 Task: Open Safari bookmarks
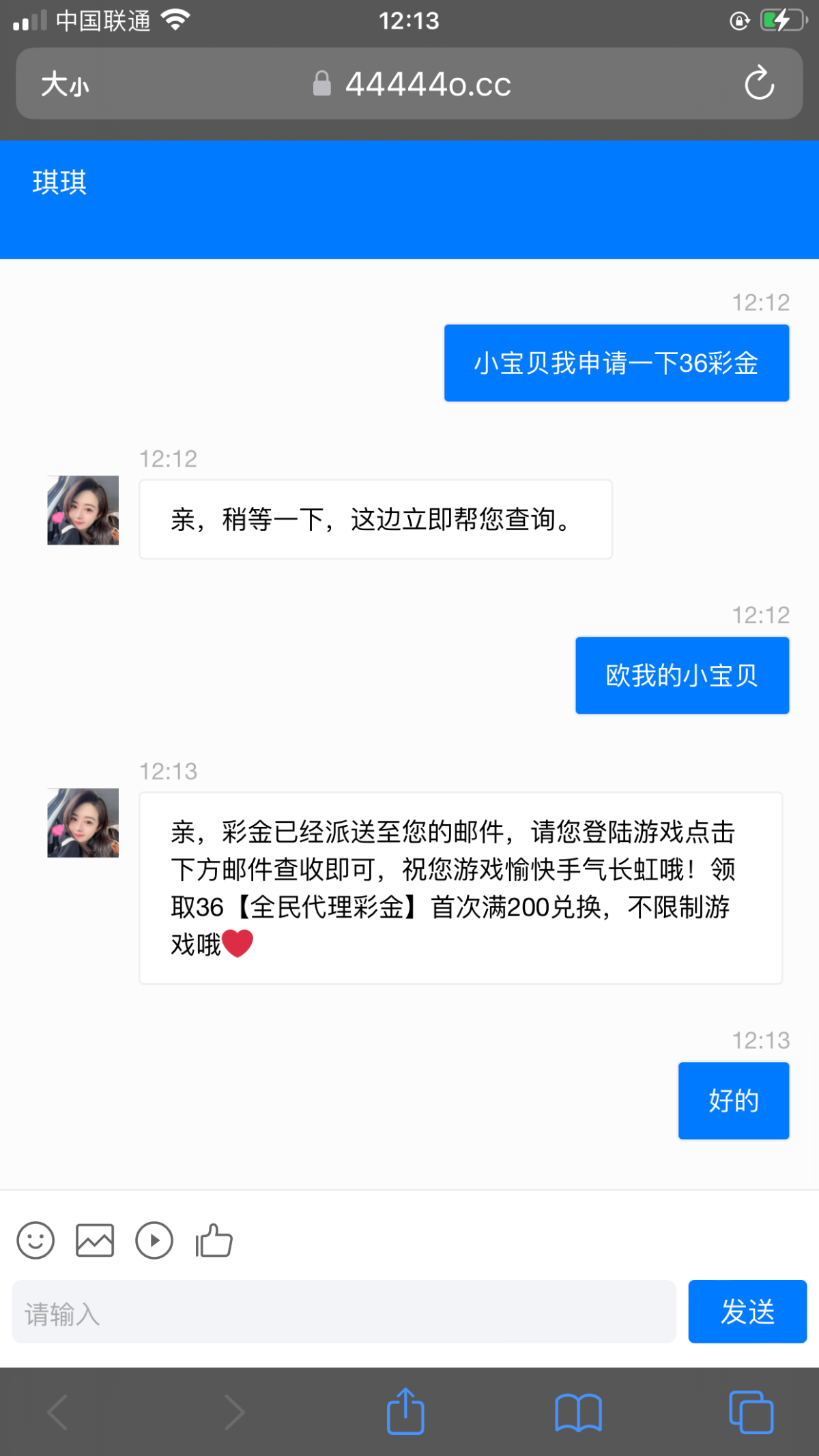(578, 1412)
